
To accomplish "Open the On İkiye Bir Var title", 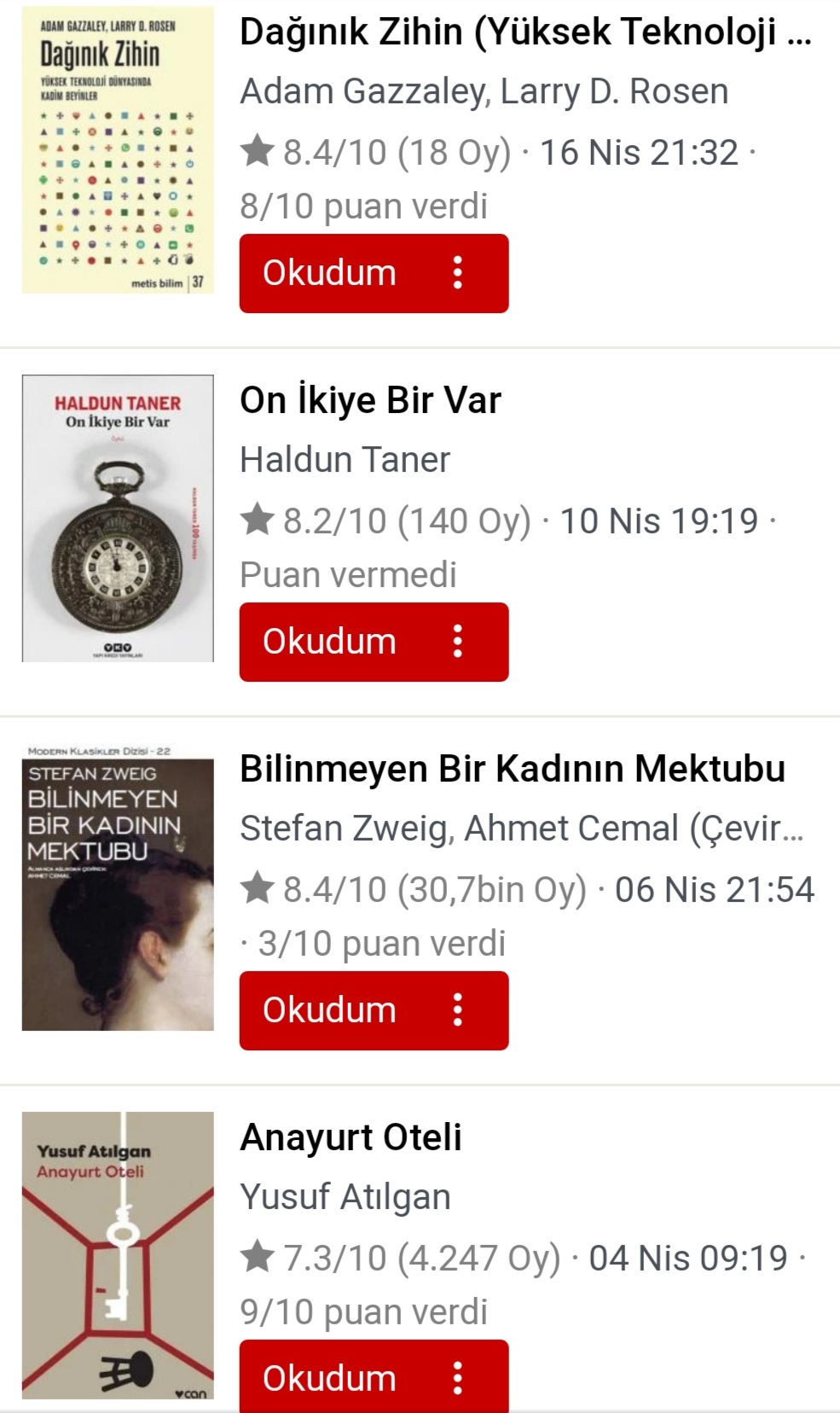I will (370, 400).
